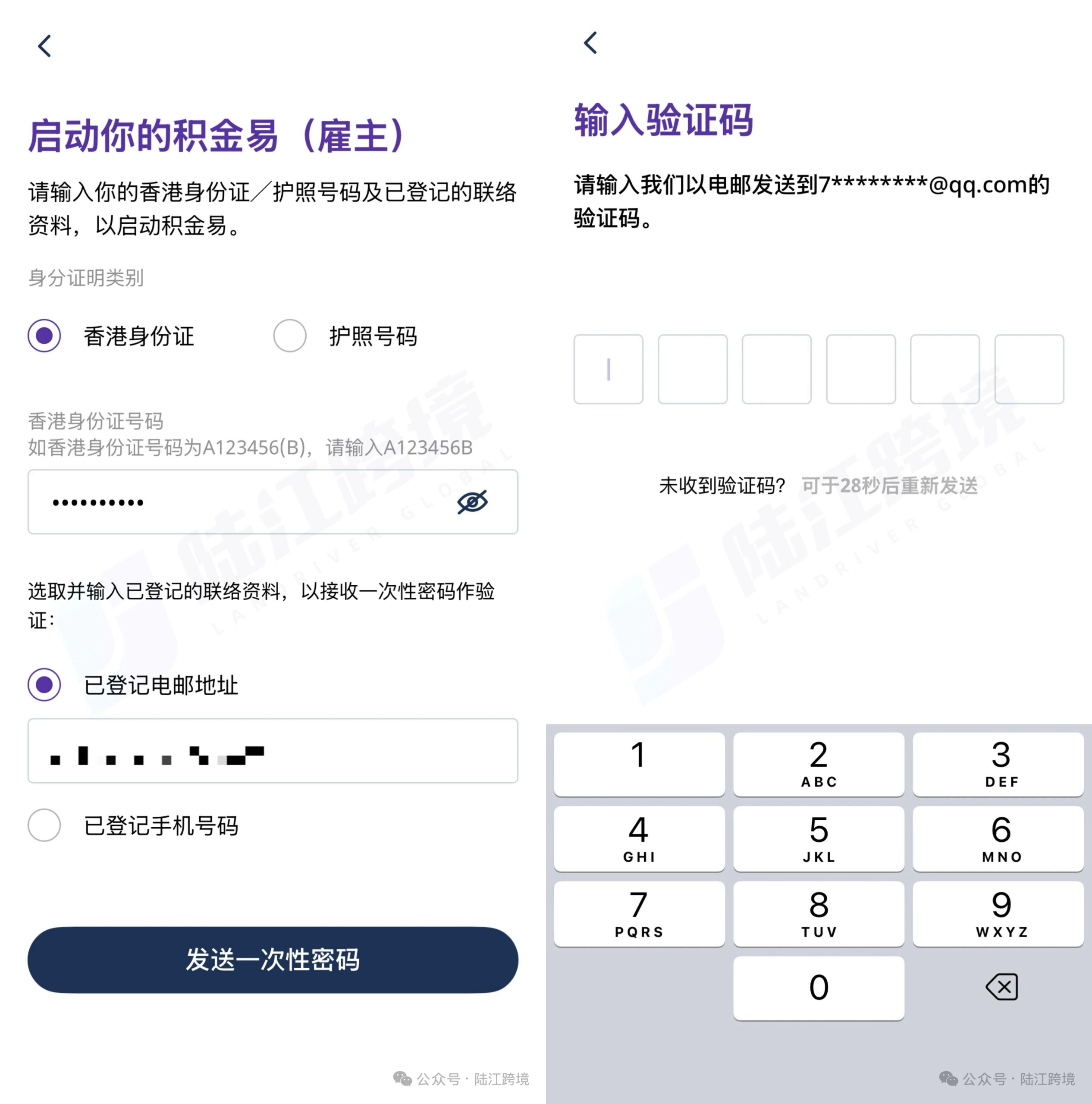
Task: Tap key 0 on the number pad
Action: tap(818, 988)
